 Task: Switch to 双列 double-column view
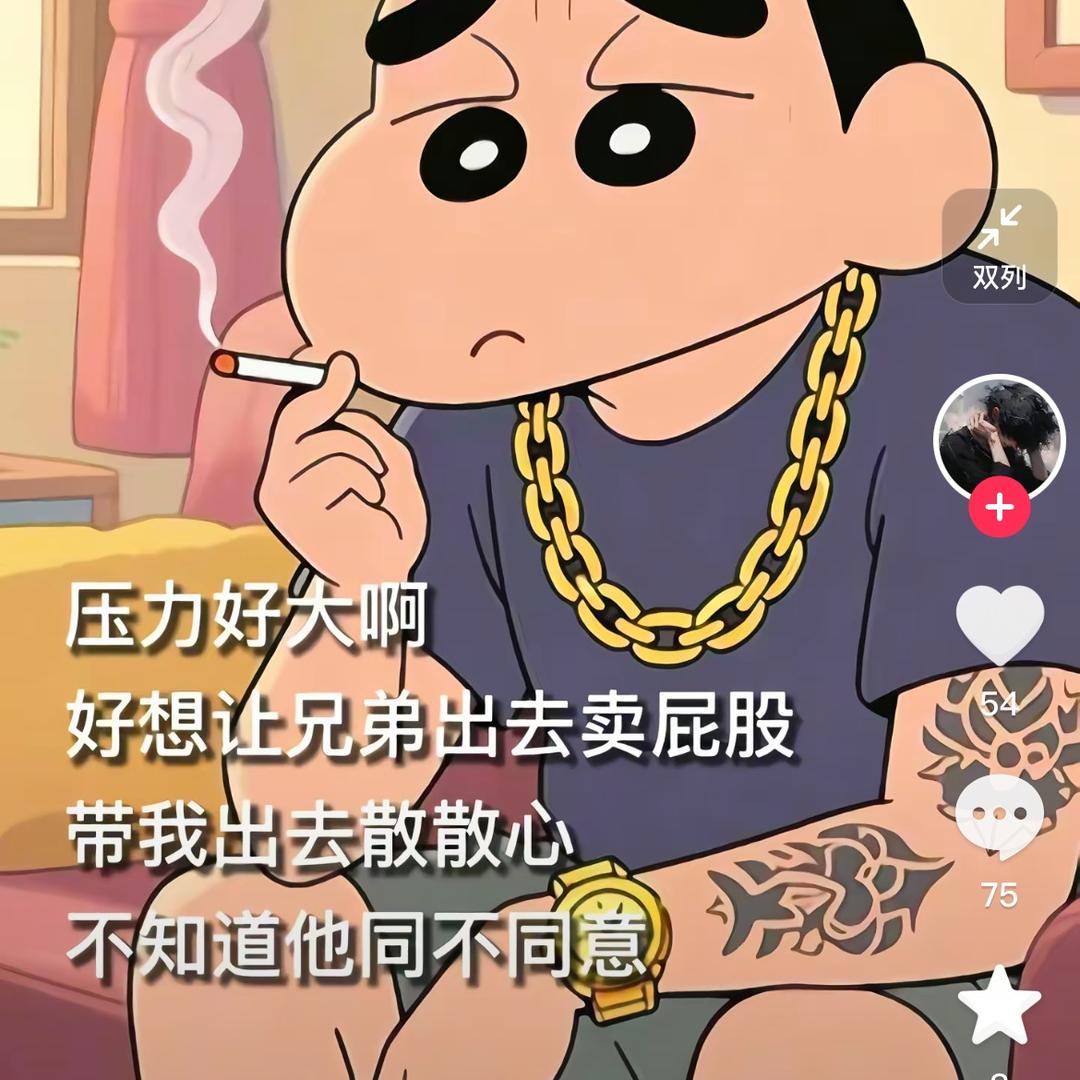[999, 246]
